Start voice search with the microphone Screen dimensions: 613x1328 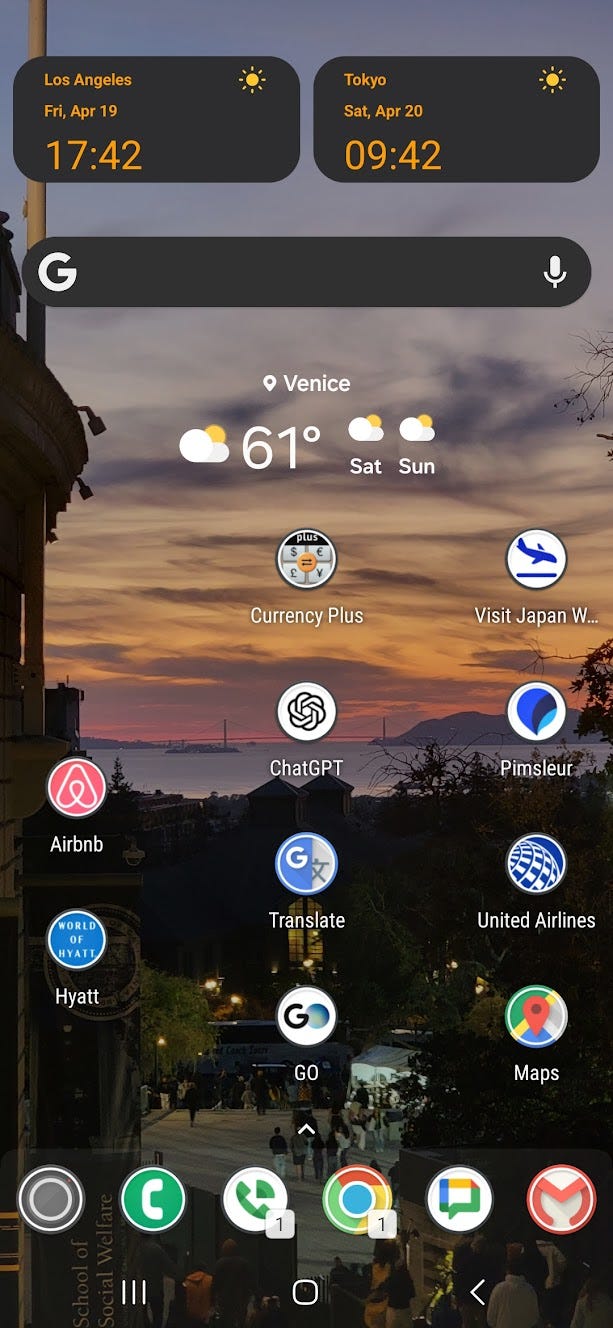coord(555,272)
